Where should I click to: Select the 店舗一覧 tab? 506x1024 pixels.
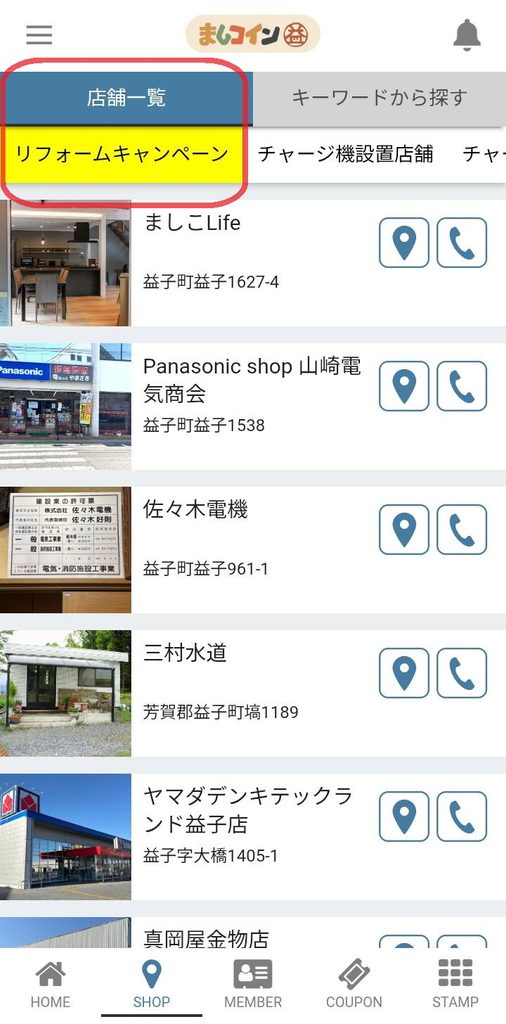126,98
